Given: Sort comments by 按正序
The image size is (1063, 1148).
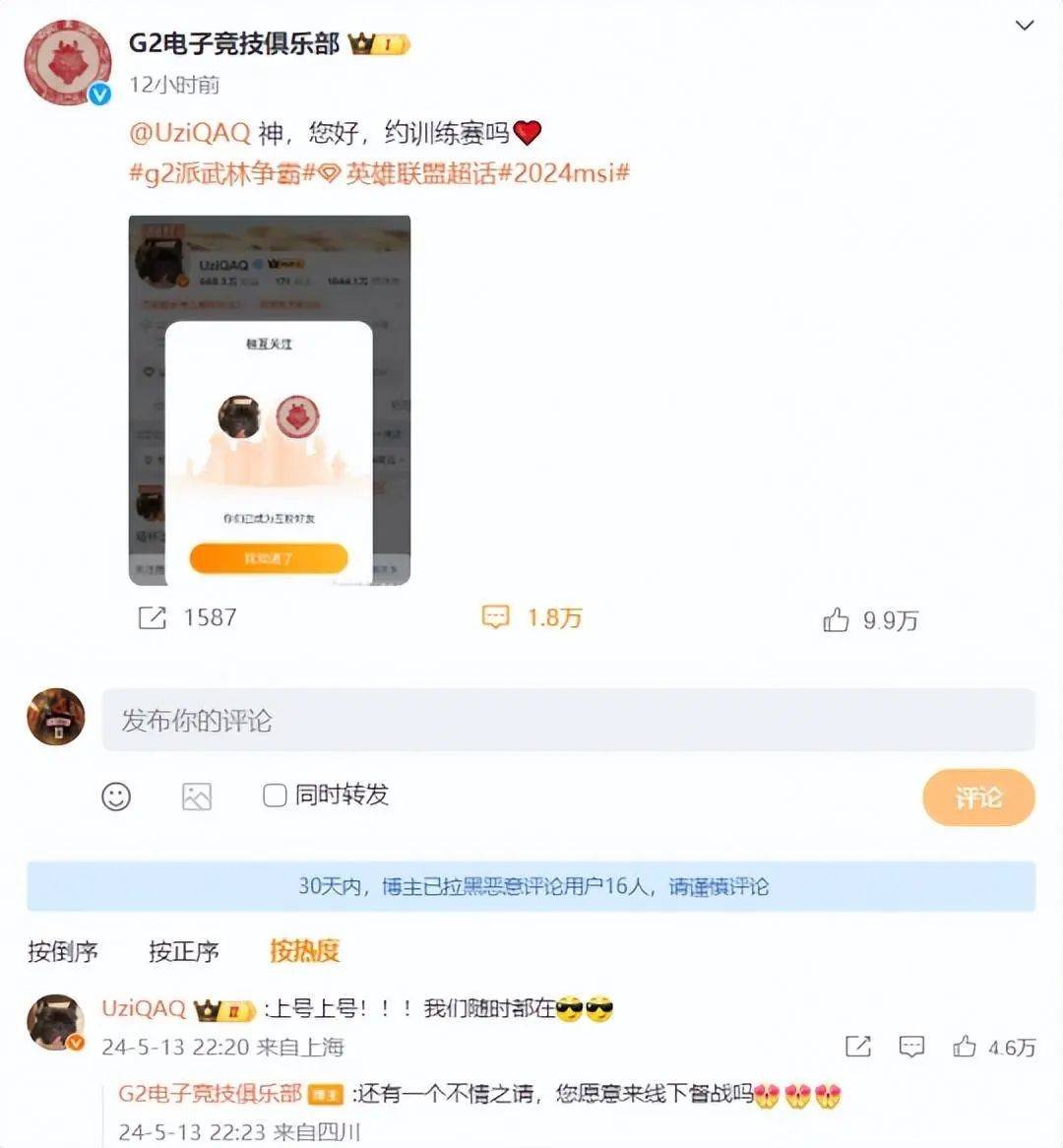Looking at the screenshot, I should tap(184, 951).
